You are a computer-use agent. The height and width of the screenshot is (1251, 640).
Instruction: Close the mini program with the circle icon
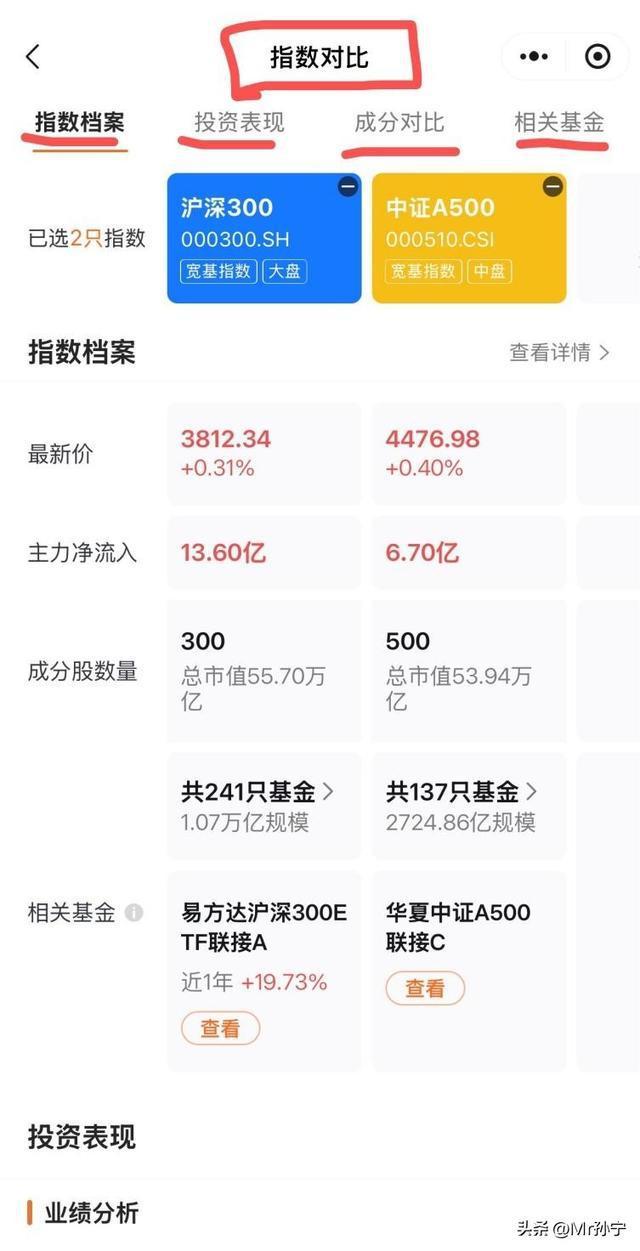point(597,57)
